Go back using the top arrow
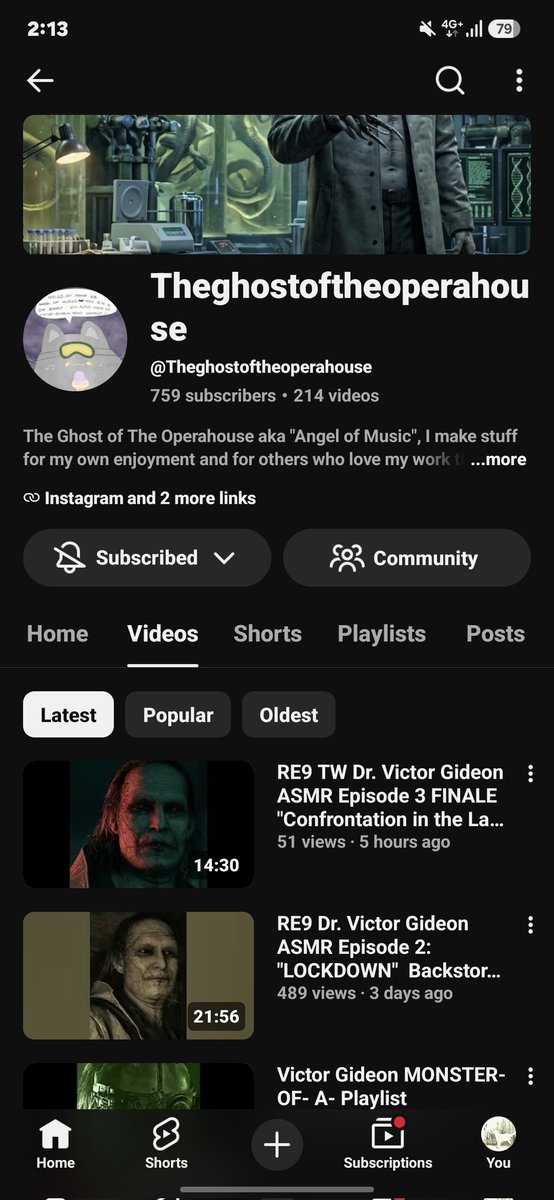The image size is (554, 1200). click(40, 81)
